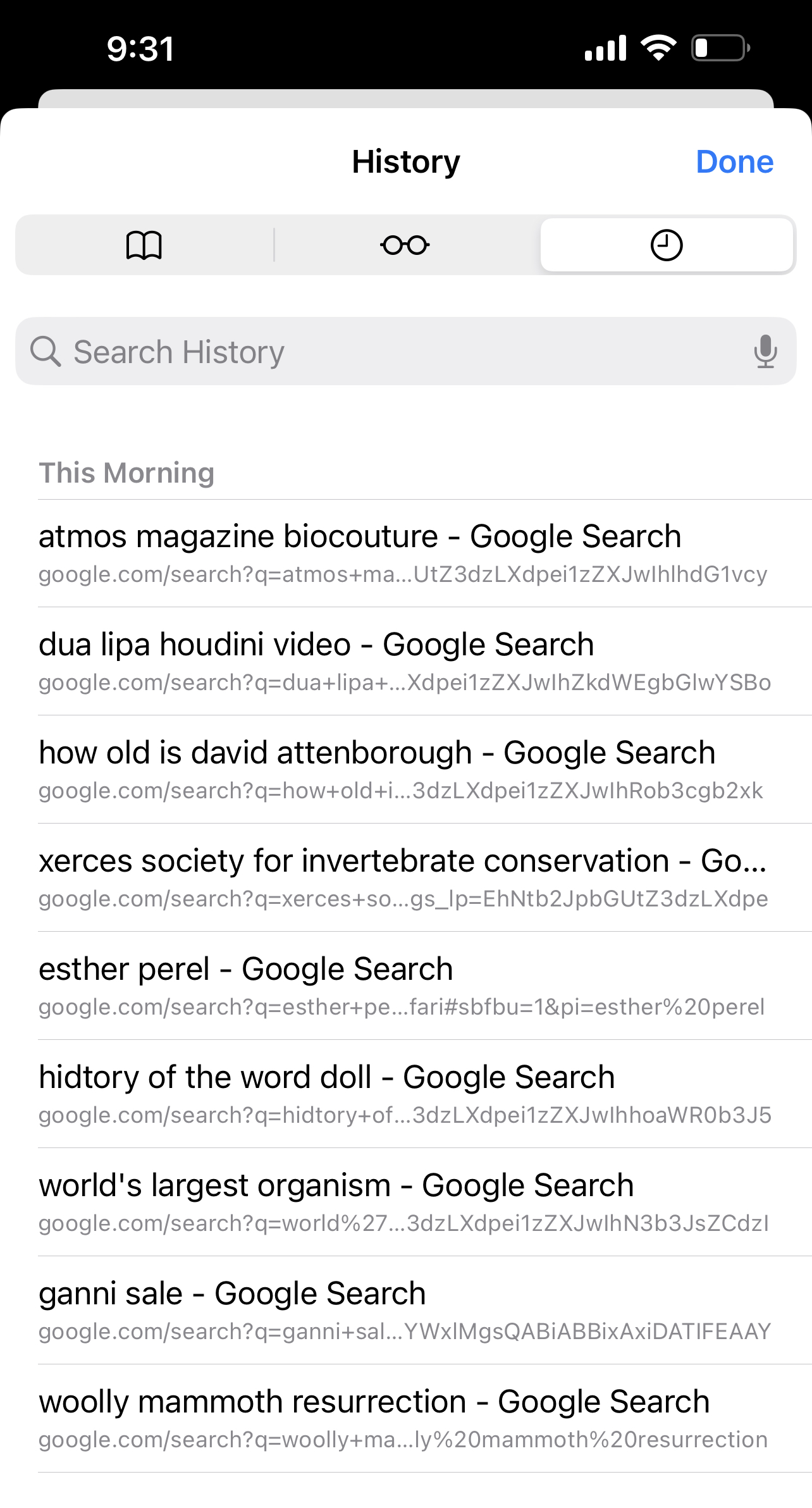The image size is (812, 1508).
Task: Select the History clock tab
Action: tap(667, 245)
